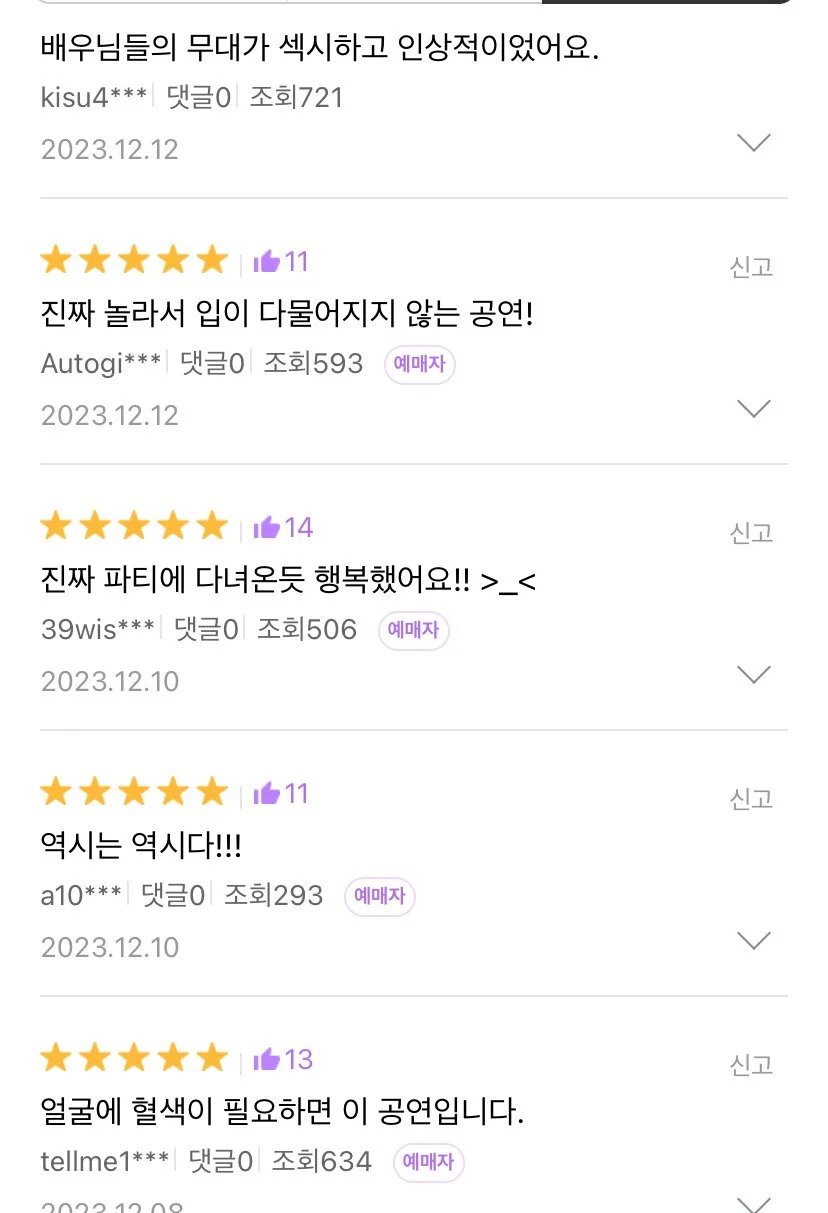This screenshot has width=828, height=1213.
Task: Report the tellme1*** review via 신고
Action: point(751,1065)
